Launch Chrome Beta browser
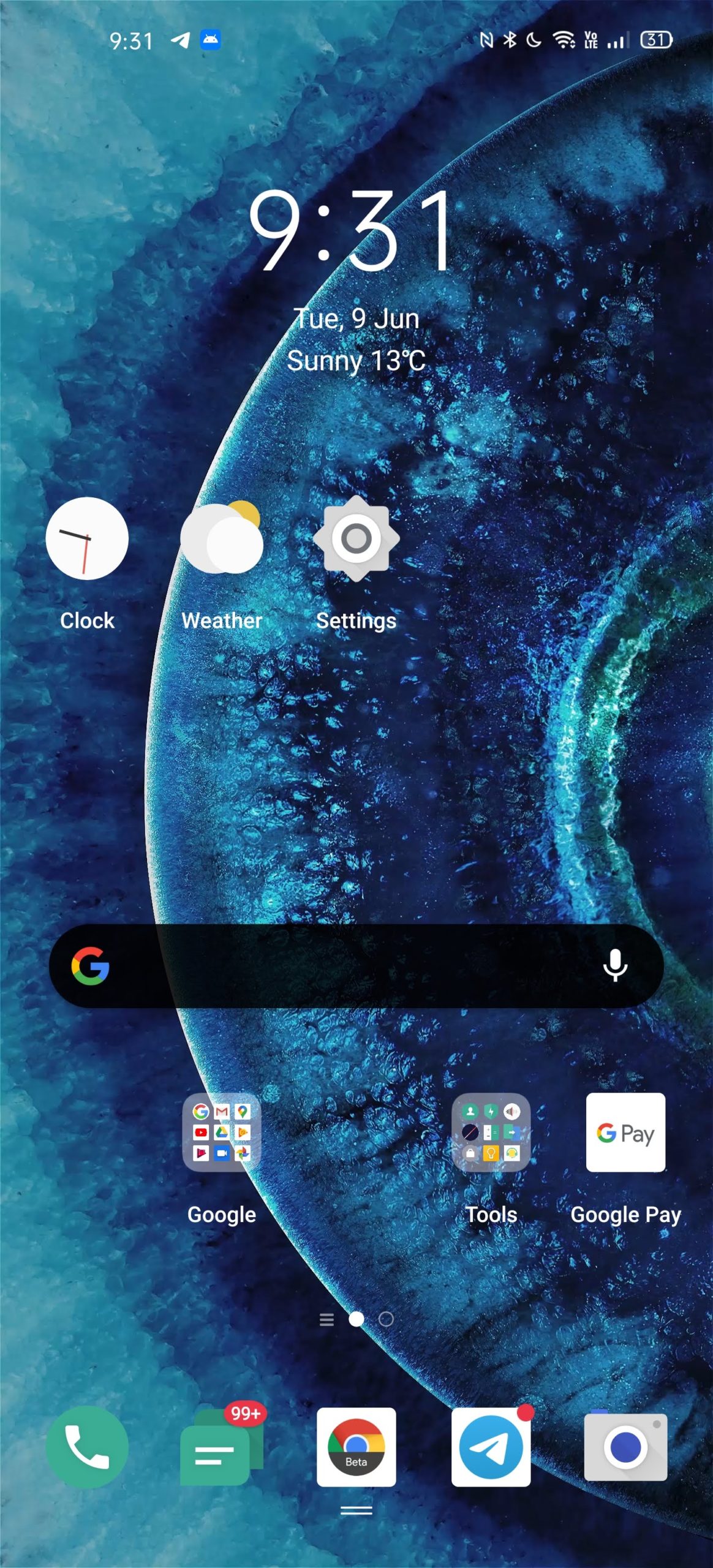This screenshot has width=713, height=1568. click(356, 1447)
